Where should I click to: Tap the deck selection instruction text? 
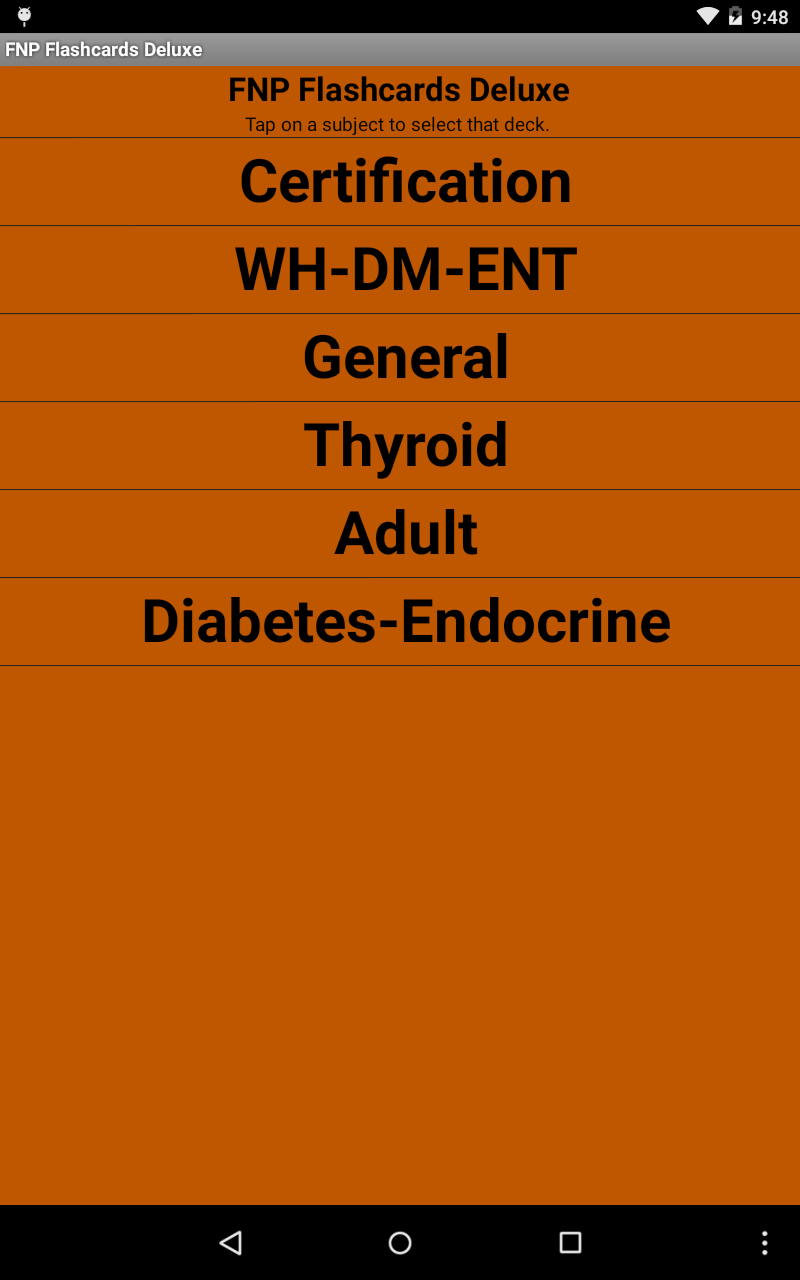(400, 124)
